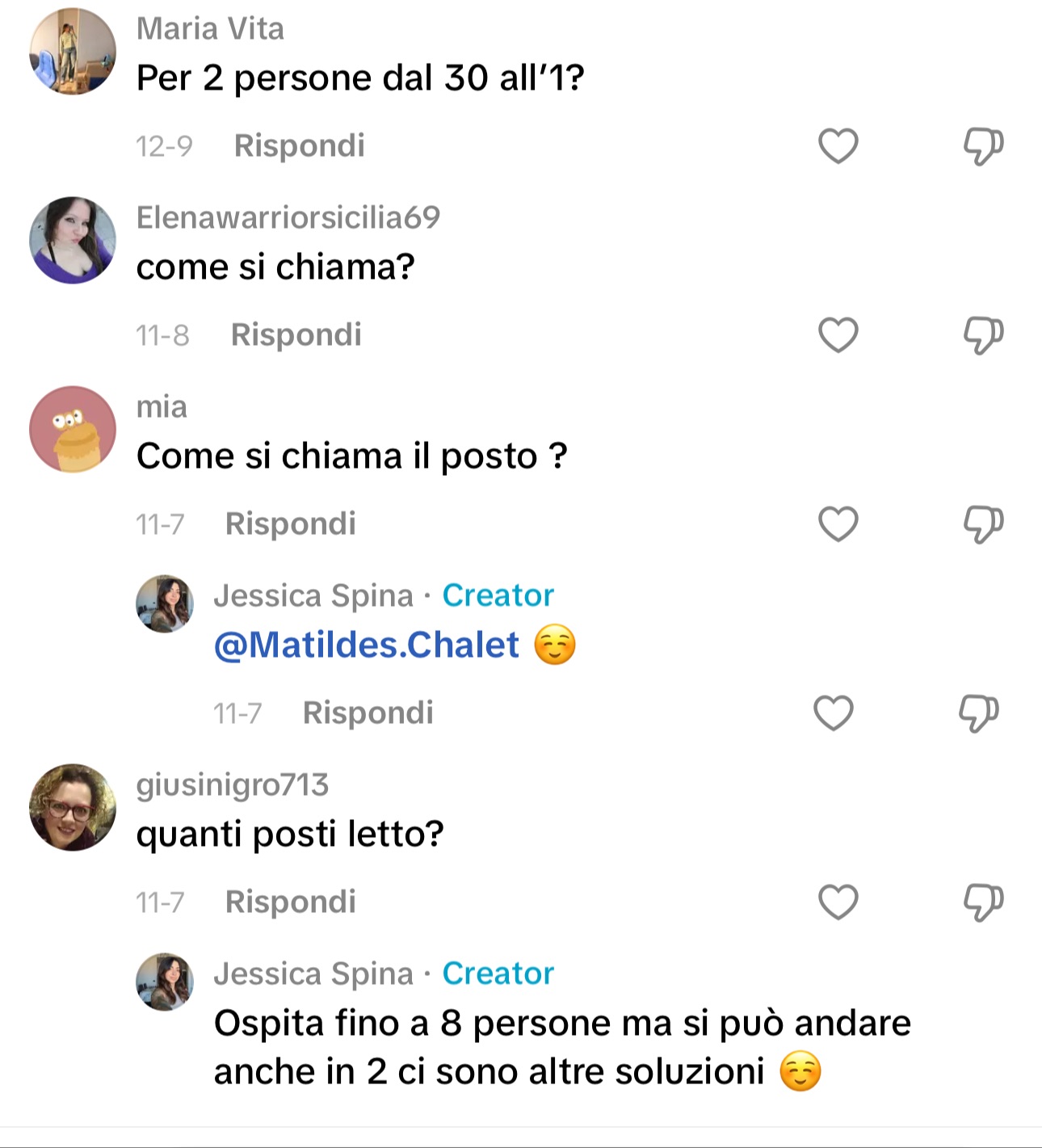This screenshot has width=1042, height=1148.
Task: Like Jessica Spina's @Matildes.Chalet reply
Action: (x=833, y=713)
